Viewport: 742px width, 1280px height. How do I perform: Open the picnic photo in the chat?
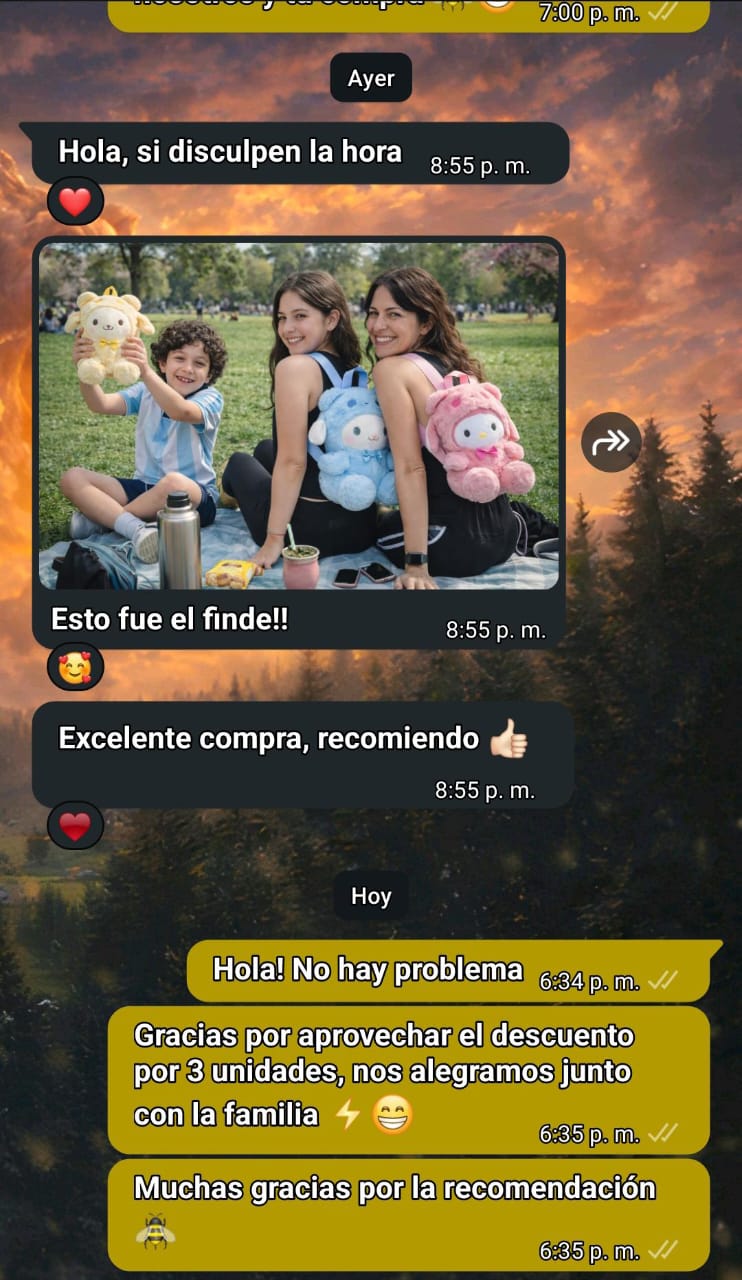coord(299,415)
